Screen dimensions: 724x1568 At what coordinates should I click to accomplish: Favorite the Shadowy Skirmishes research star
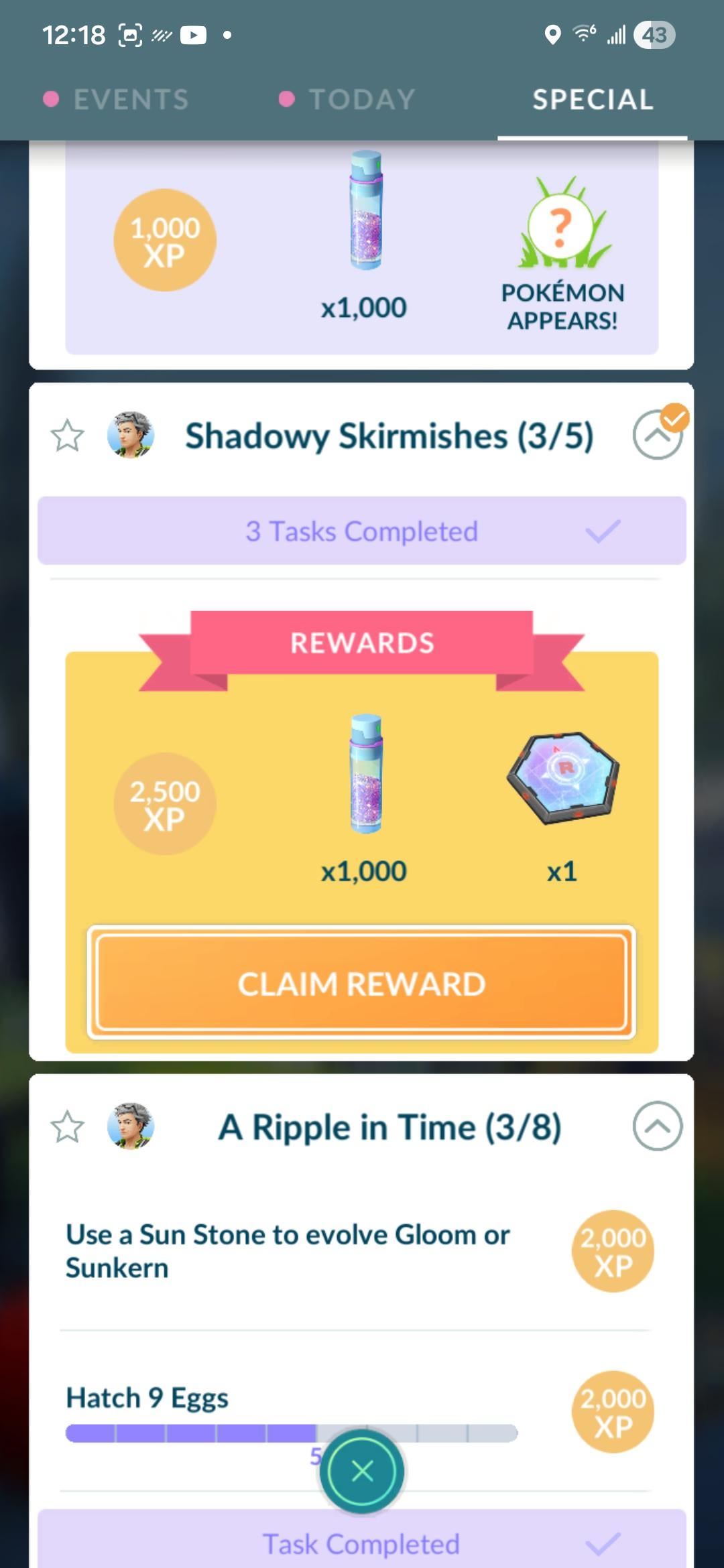tap(68, 436)
